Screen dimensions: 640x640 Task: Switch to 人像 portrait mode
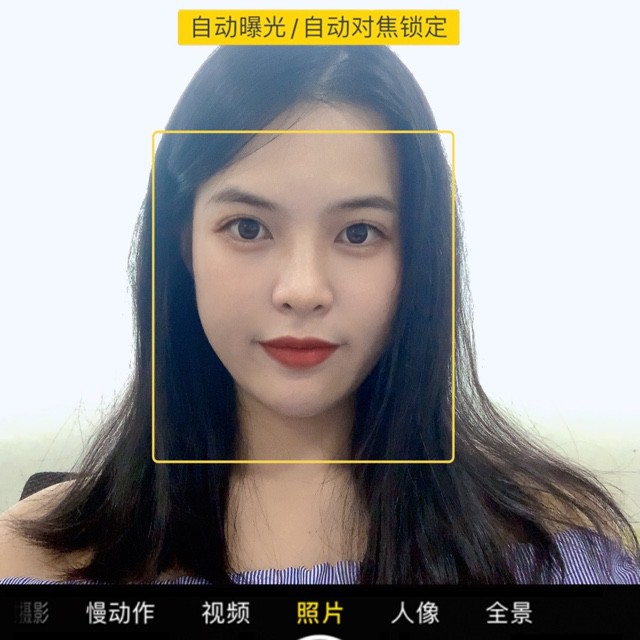[x=415, y=613]
